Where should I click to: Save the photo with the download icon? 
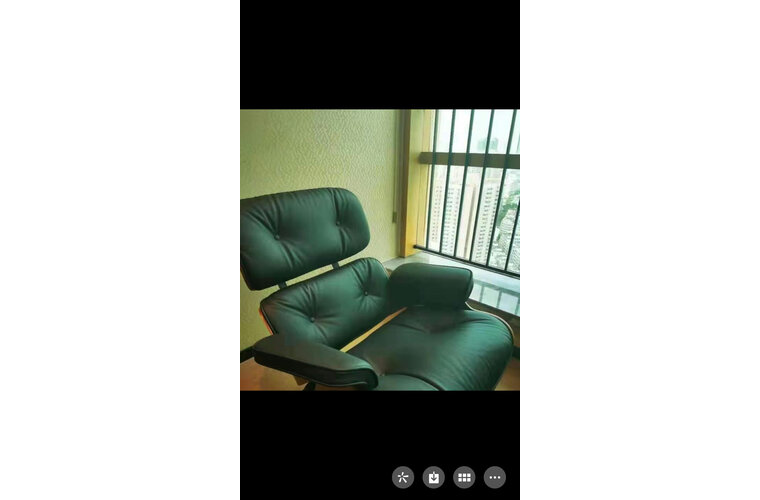click(434, 477)
